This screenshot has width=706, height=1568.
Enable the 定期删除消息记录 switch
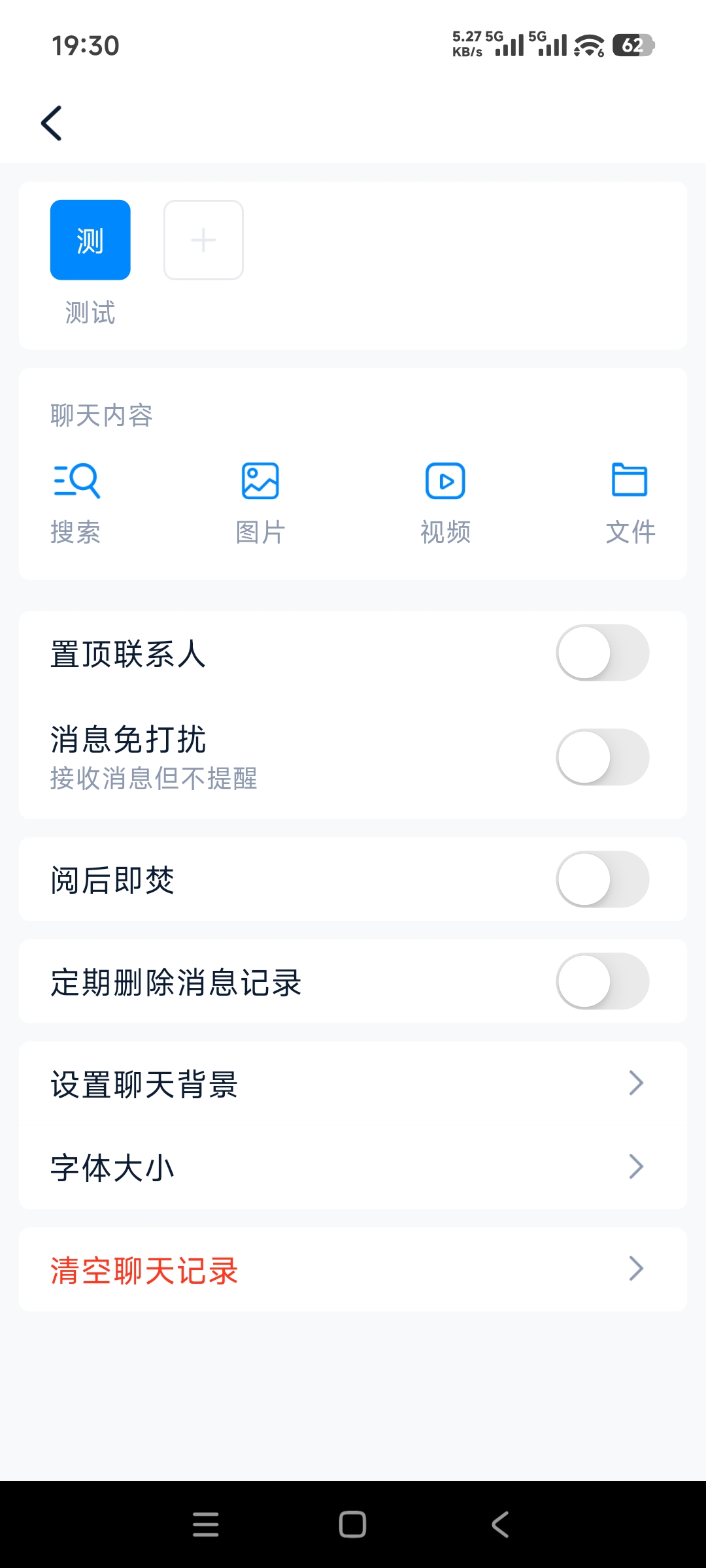pos(602,981)
